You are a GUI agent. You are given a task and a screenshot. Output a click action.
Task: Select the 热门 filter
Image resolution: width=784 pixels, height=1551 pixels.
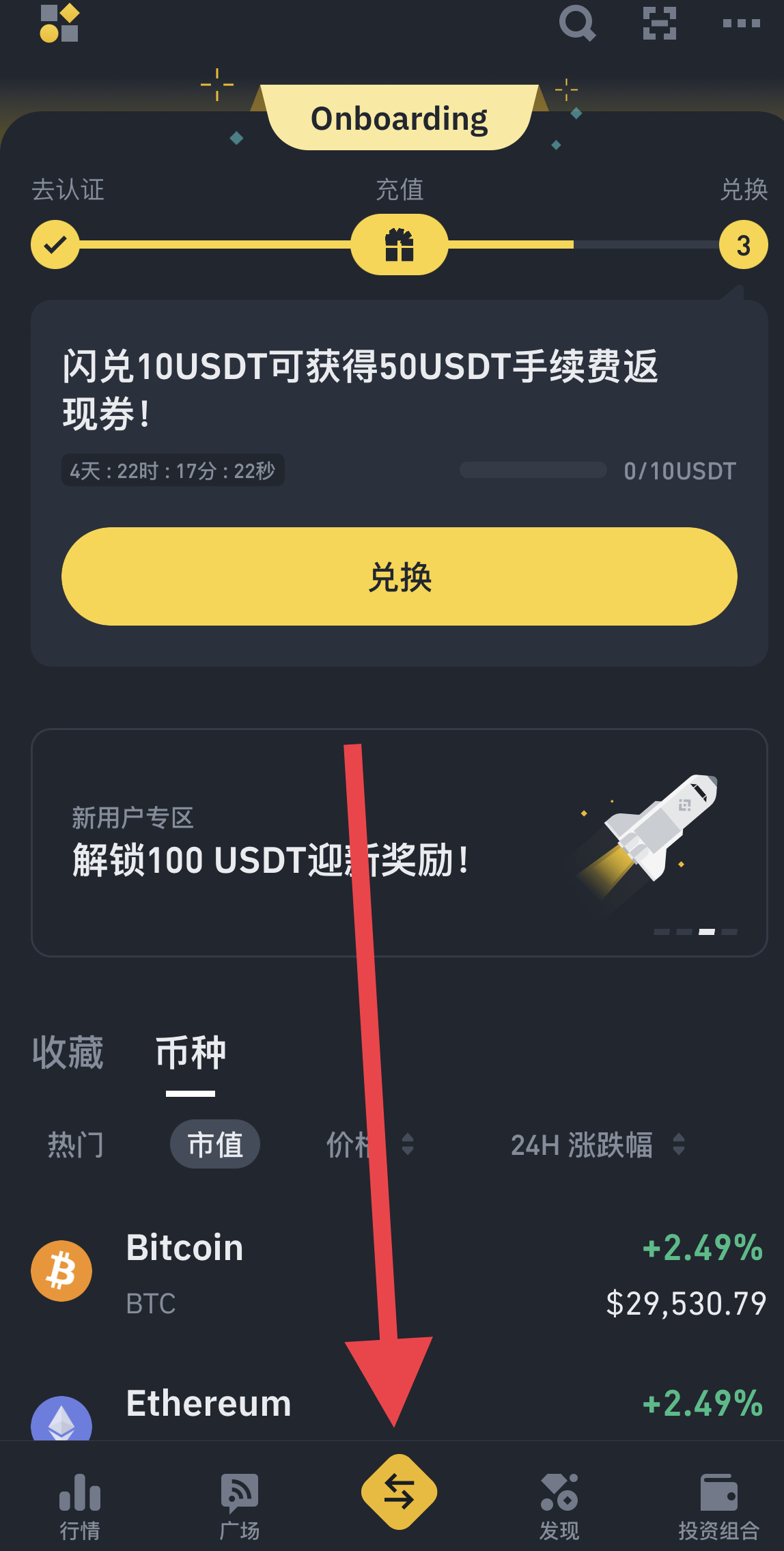(76, 1145)
